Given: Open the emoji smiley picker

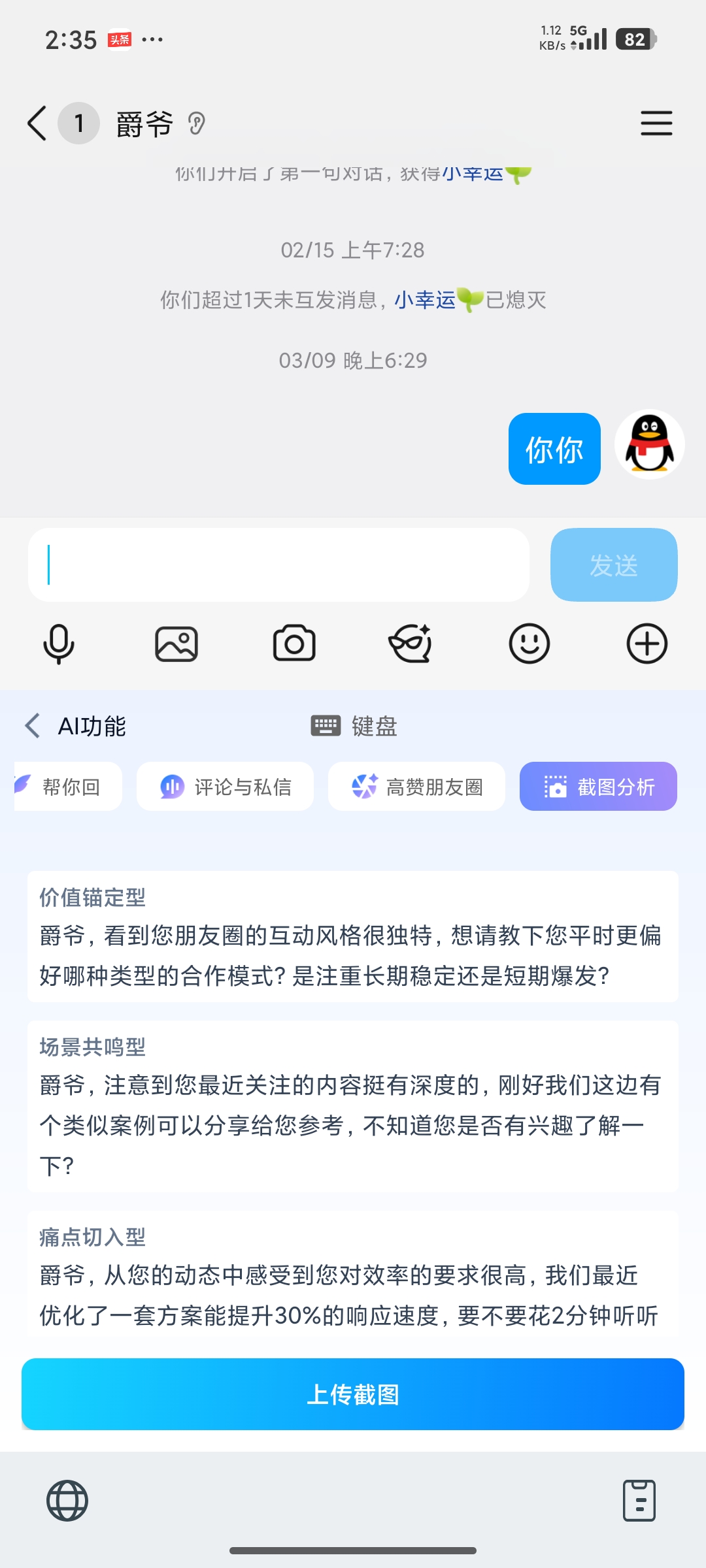Looking at the screenshot, I should [529, 644].
